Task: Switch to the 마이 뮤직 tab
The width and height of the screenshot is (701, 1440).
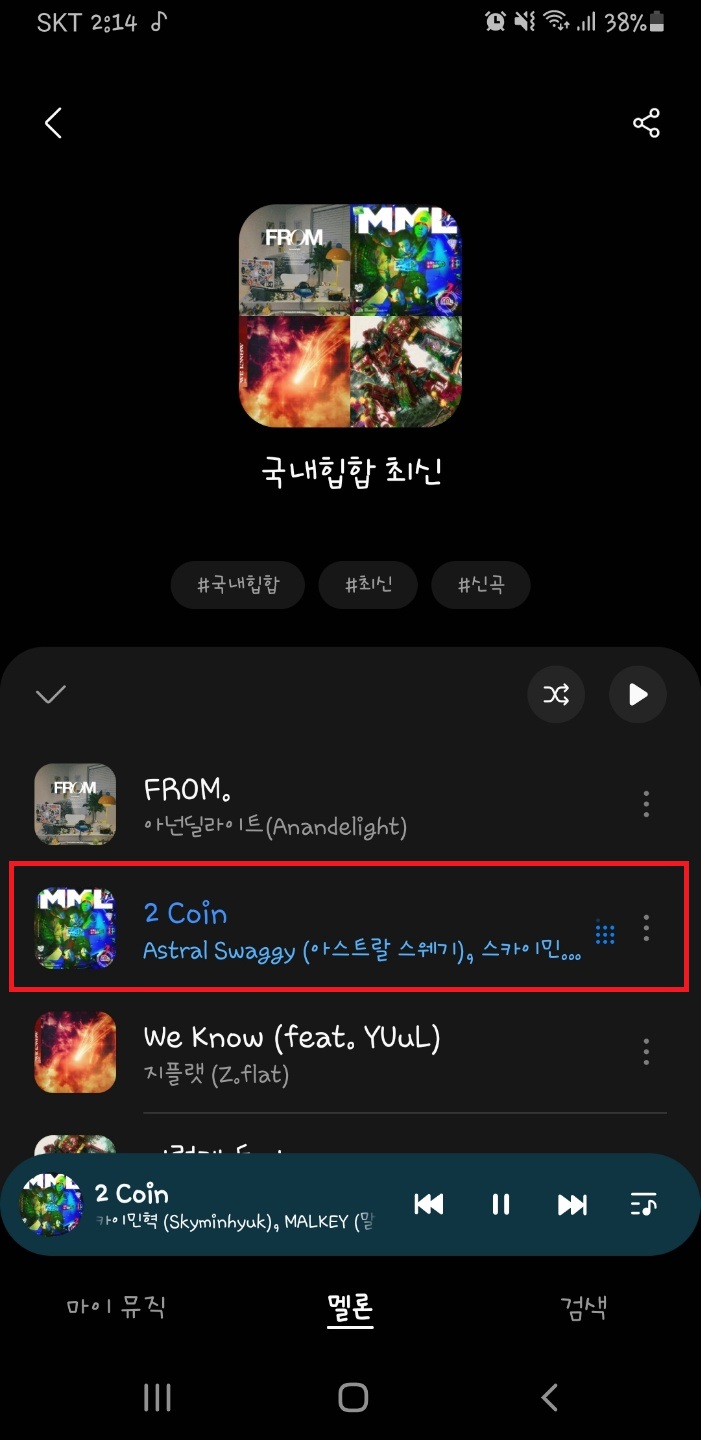Action: click(x=116, y=1306)
